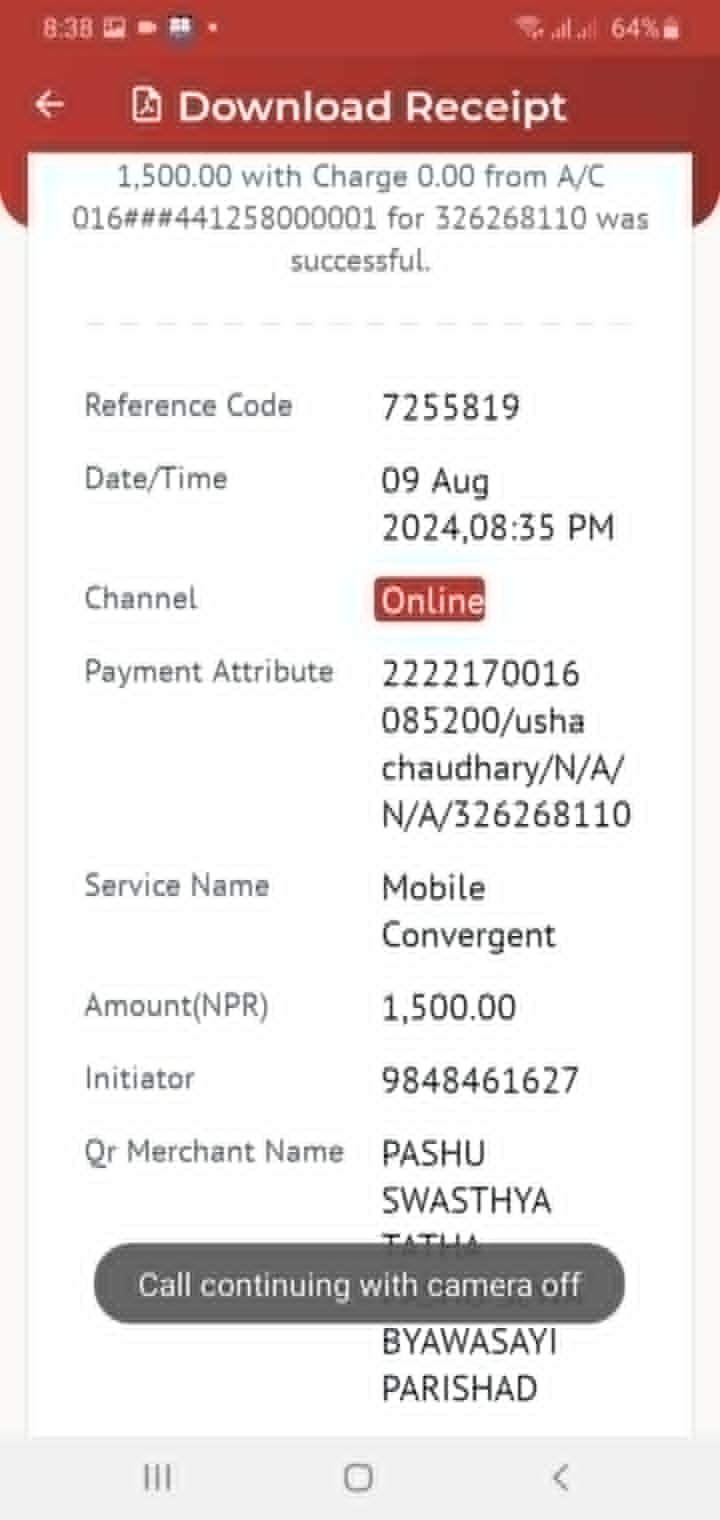Tap the system back button
This screenshot has height=1520, width=720.
click(561, 1477)
